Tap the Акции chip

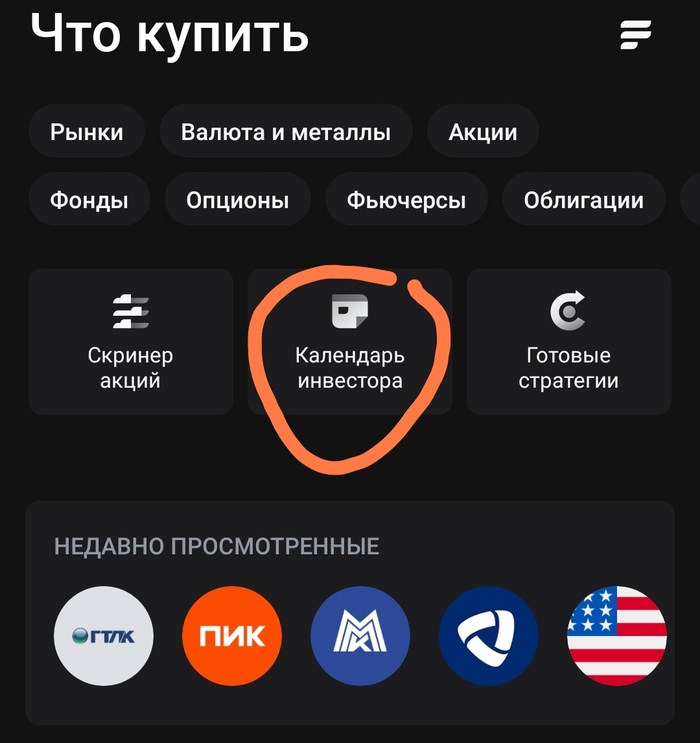pyautogui.click(x=483, y=132)
